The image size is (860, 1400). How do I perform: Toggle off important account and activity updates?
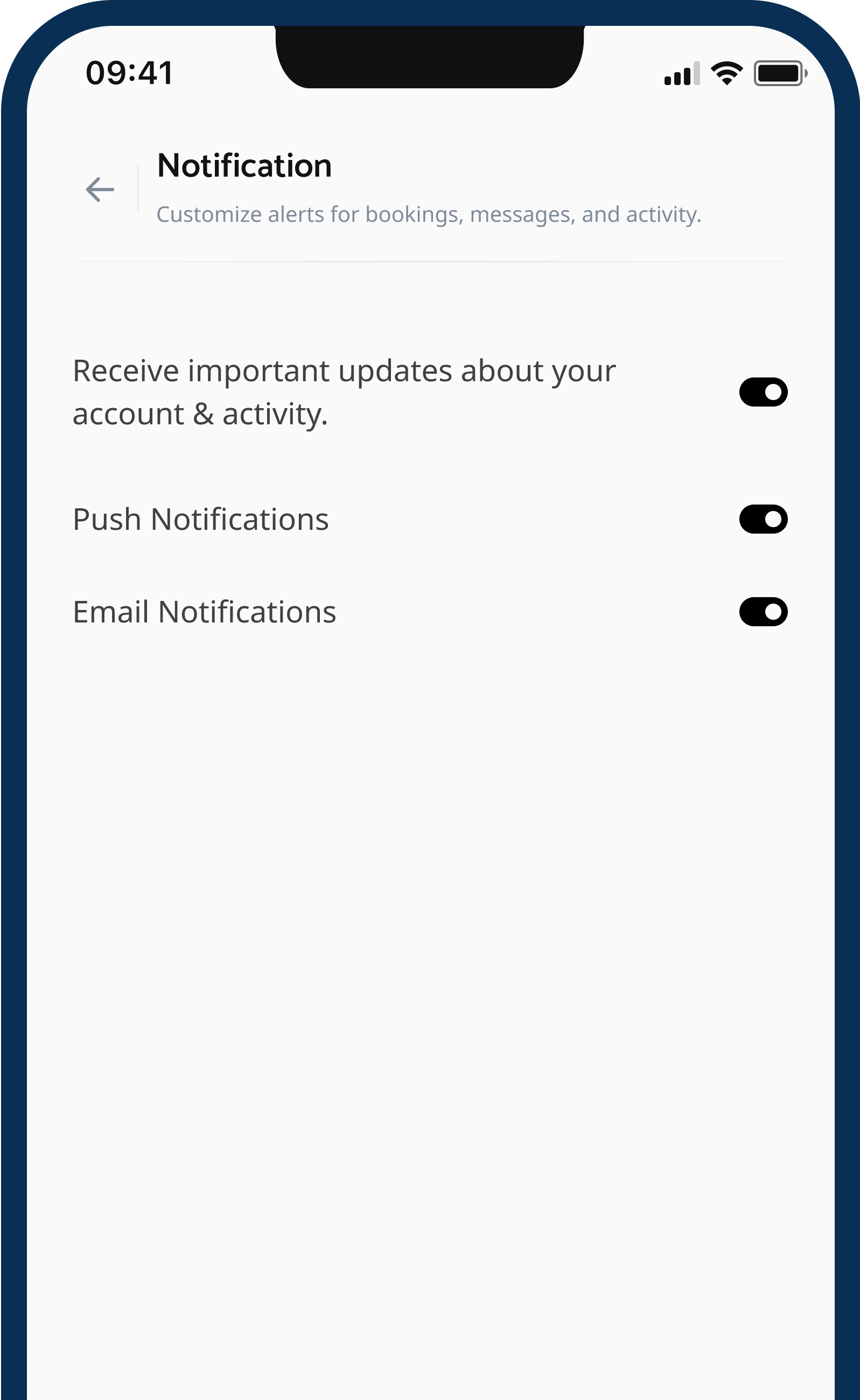763,391
